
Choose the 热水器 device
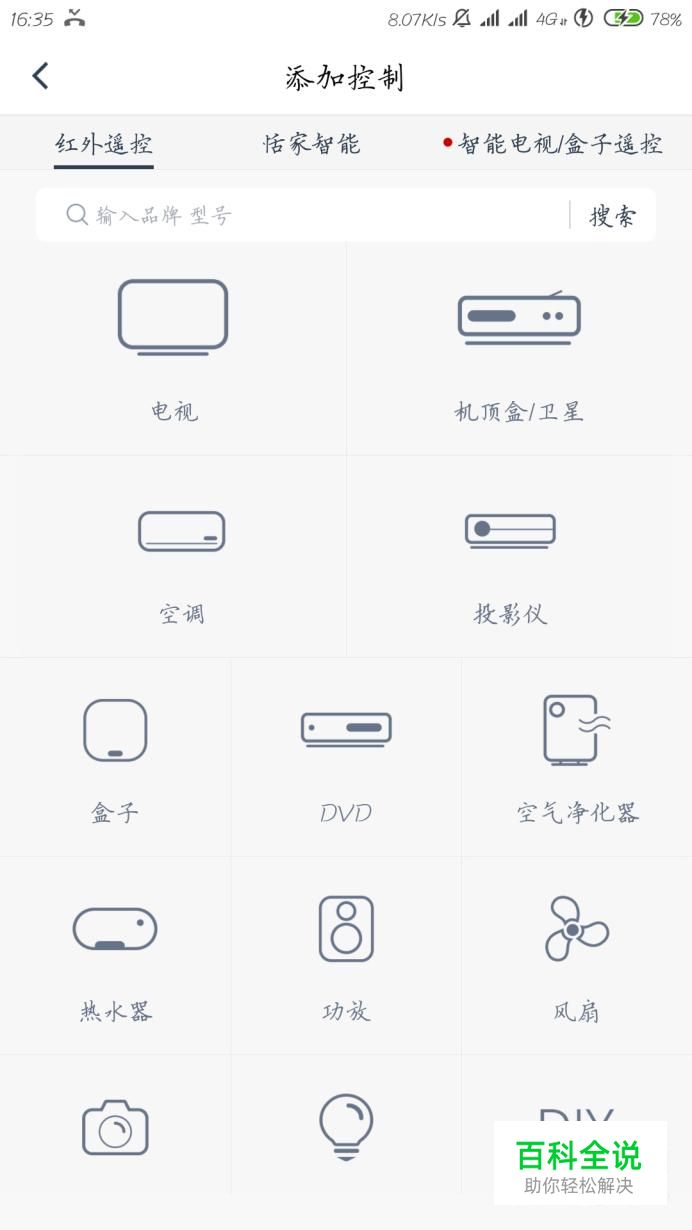pyautogui.click(x=115, y=956)
